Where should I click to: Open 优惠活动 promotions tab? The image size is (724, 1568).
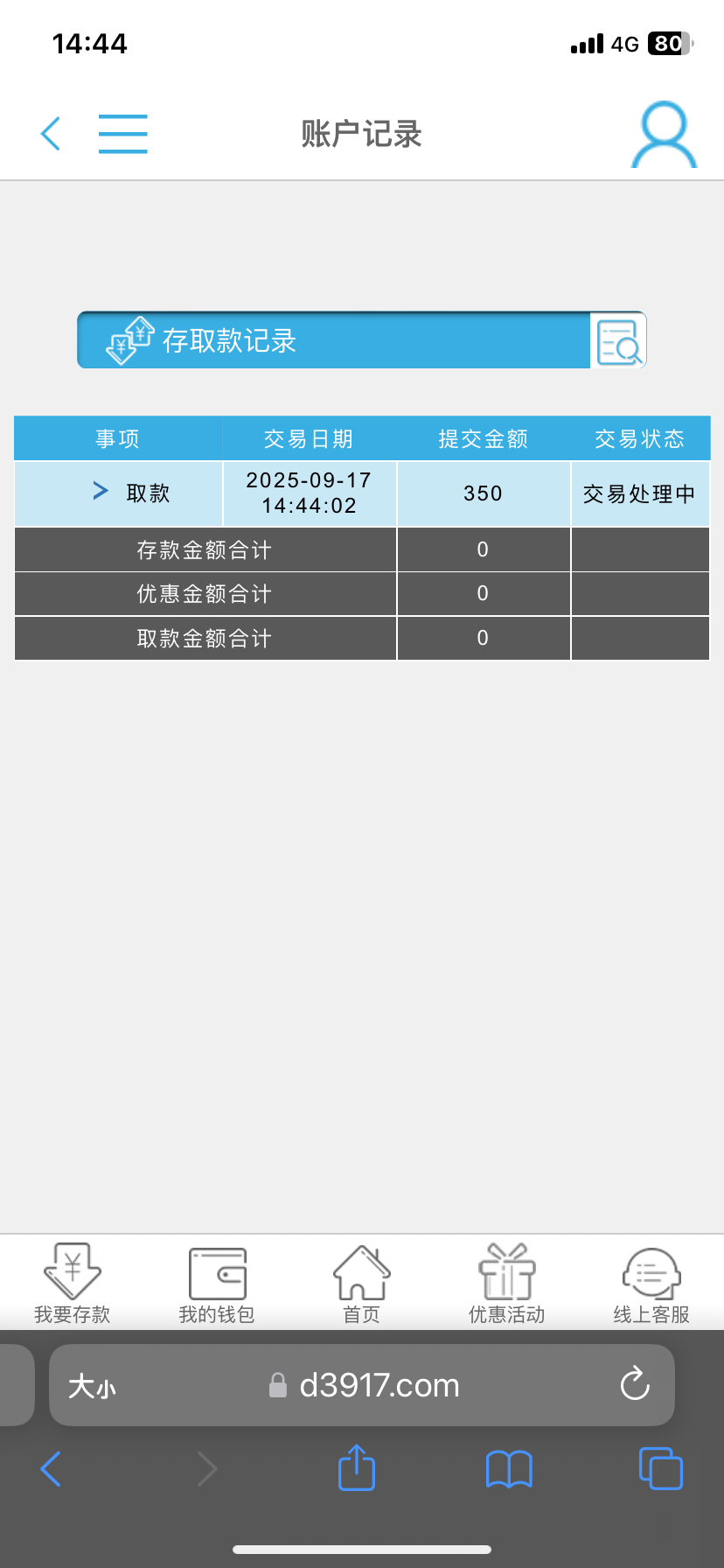506,1284
